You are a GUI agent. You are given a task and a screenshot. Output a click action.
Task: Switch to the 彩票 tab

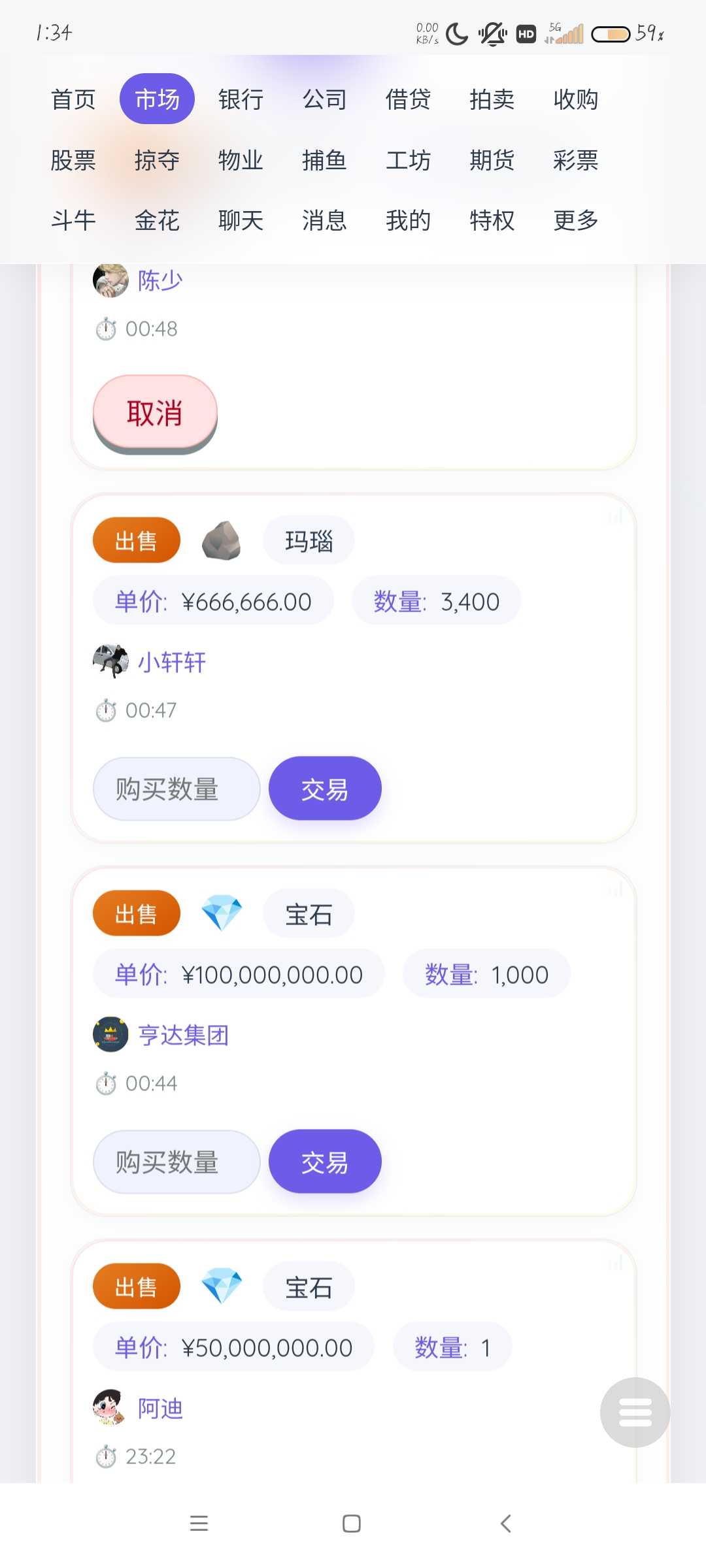tap(575, 160)
